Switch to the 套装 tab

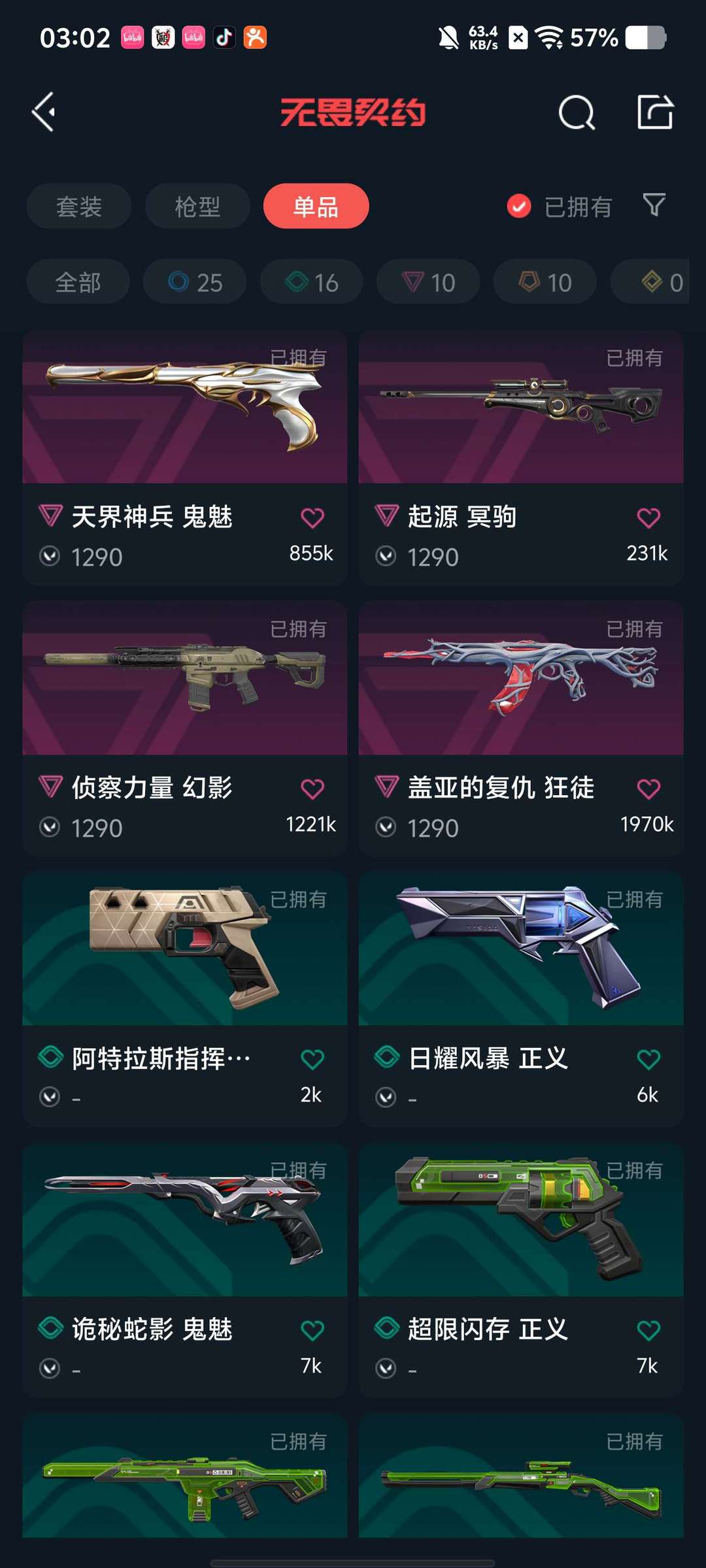click(x=78, y=206)
